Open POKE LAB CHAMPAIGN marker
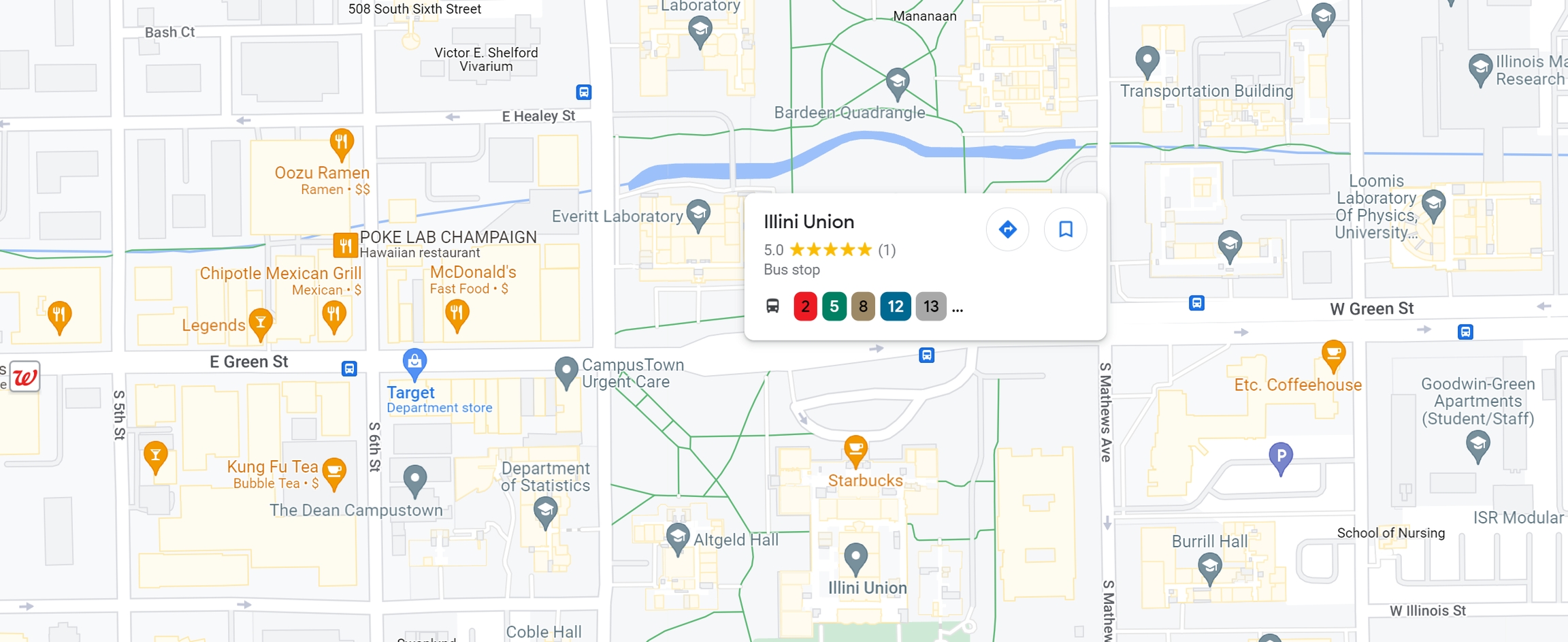The image size is (1568, 642). pos(345,245)
